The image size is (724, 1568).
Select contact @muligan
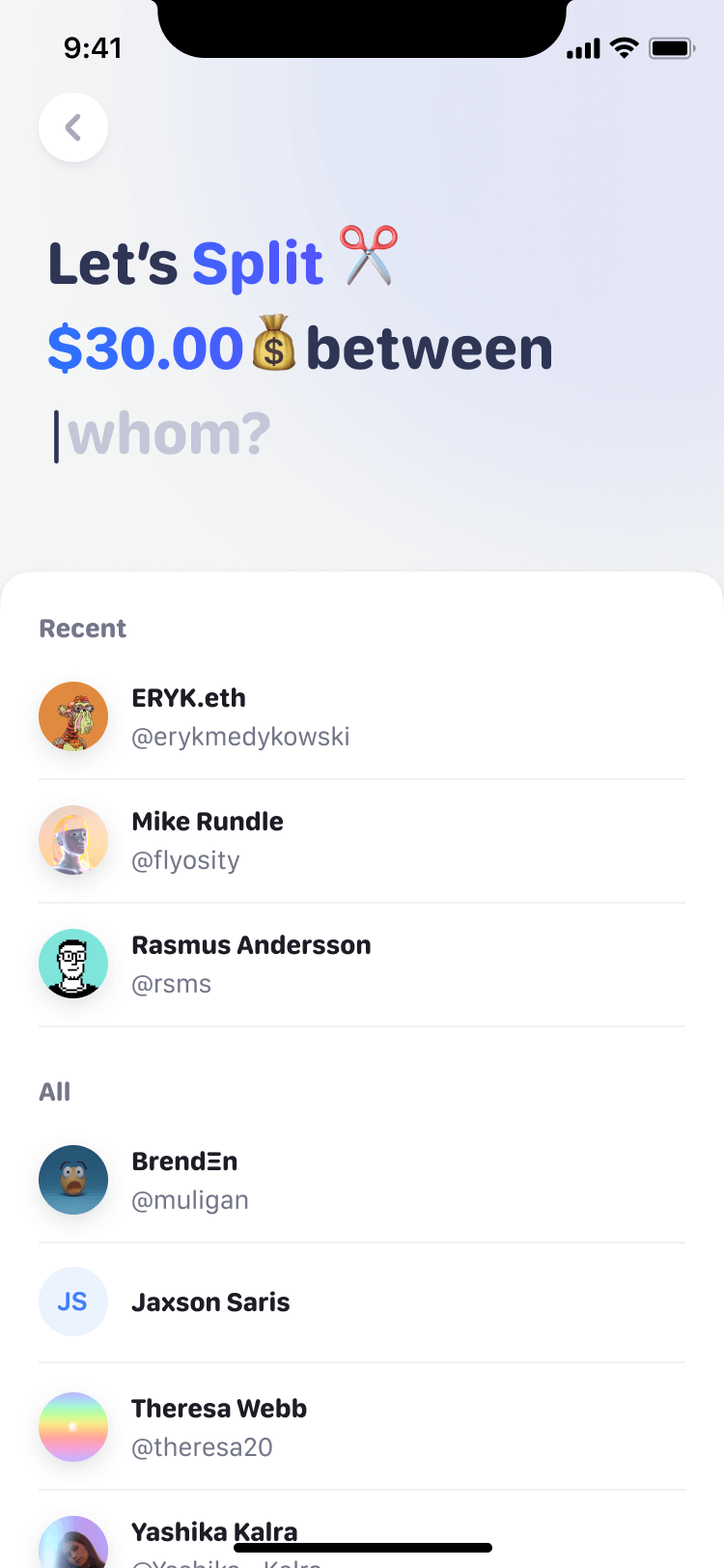click(361, 1180)
